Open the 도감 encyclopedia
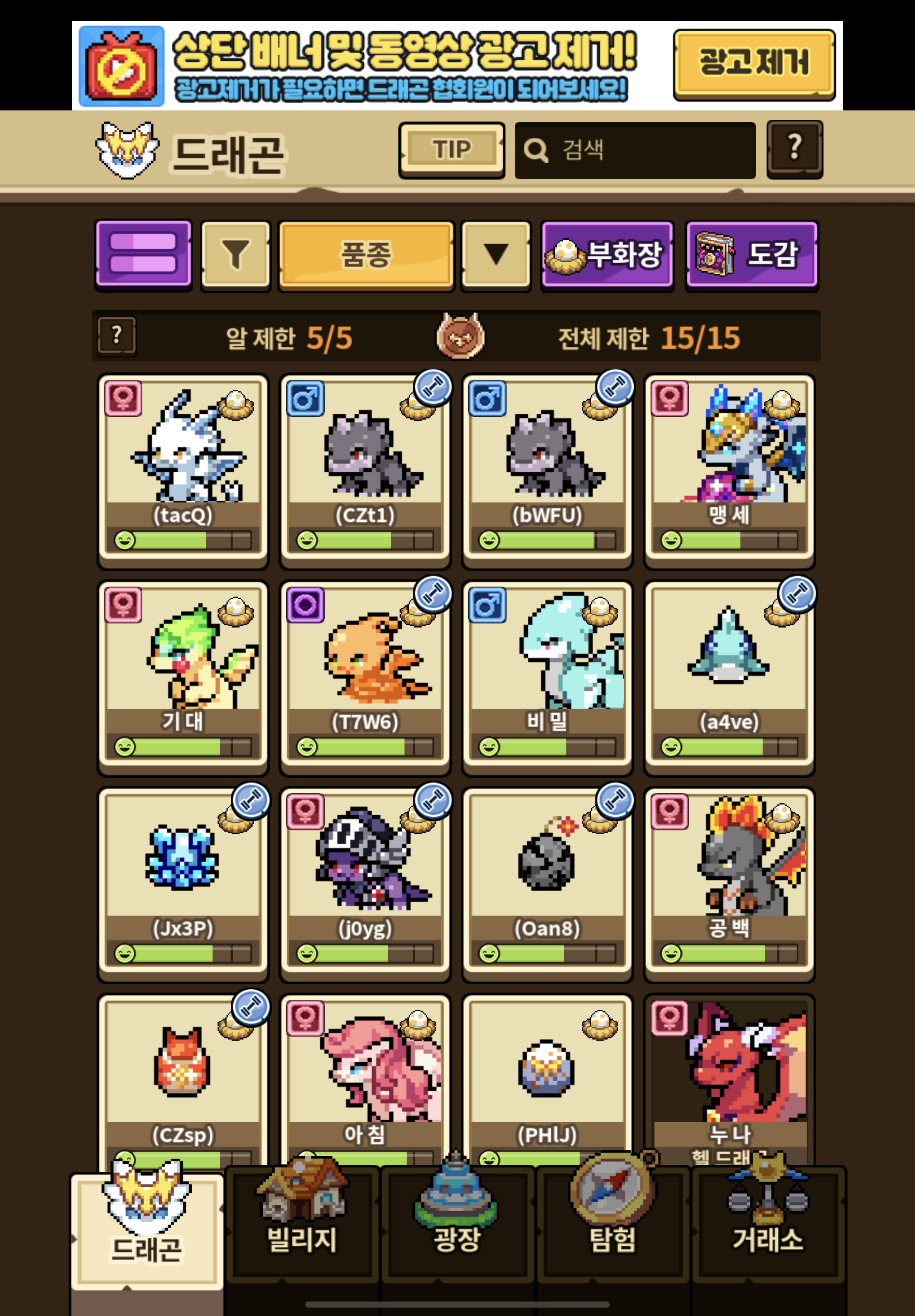This screenshot has height=1316, width=915. [751, 255]
